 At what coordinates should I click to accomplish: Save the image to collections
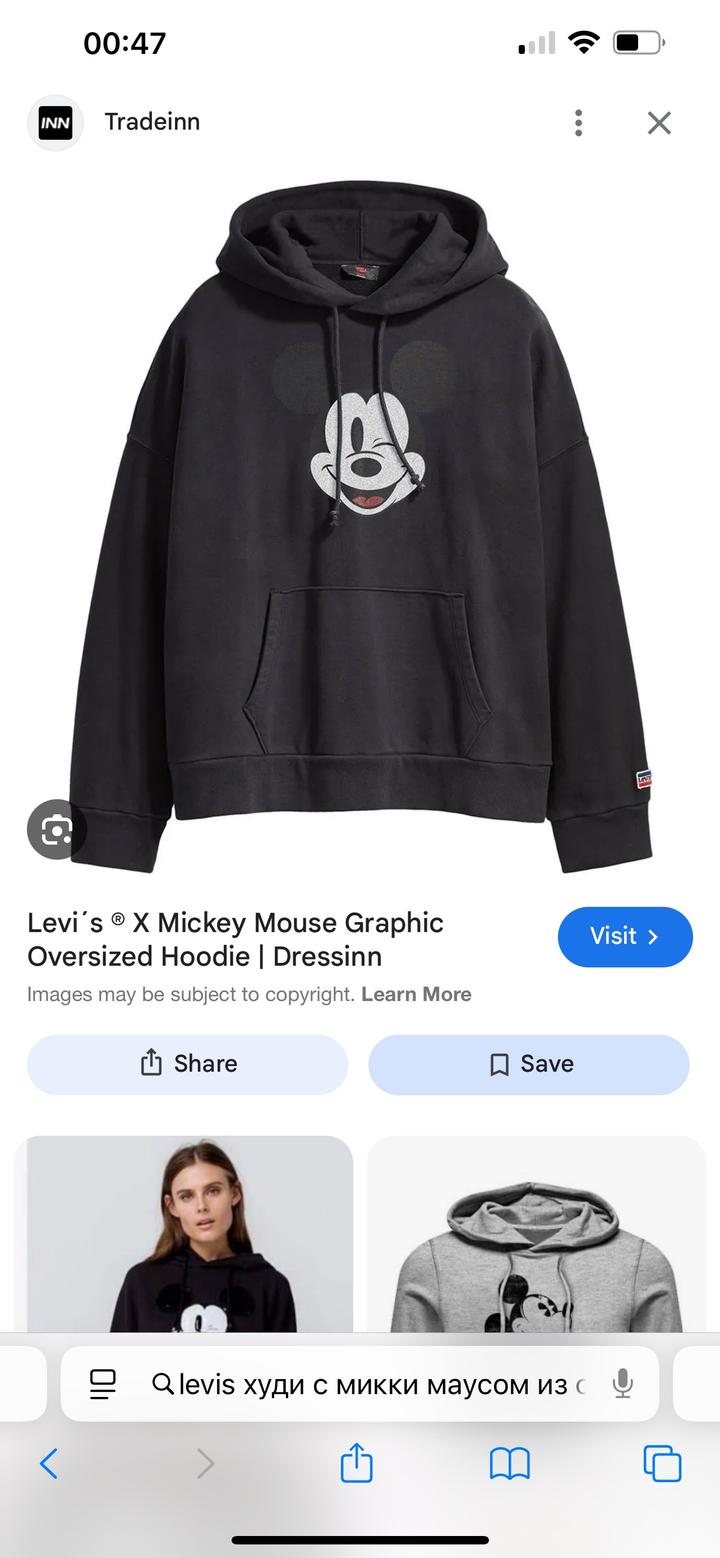pos(528,1064)
